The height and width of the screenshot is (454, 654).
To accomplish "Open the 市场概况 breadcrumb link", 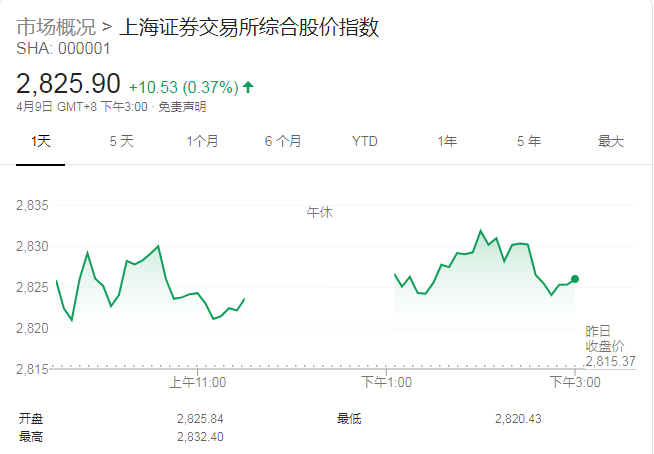I will coord(54,27).
